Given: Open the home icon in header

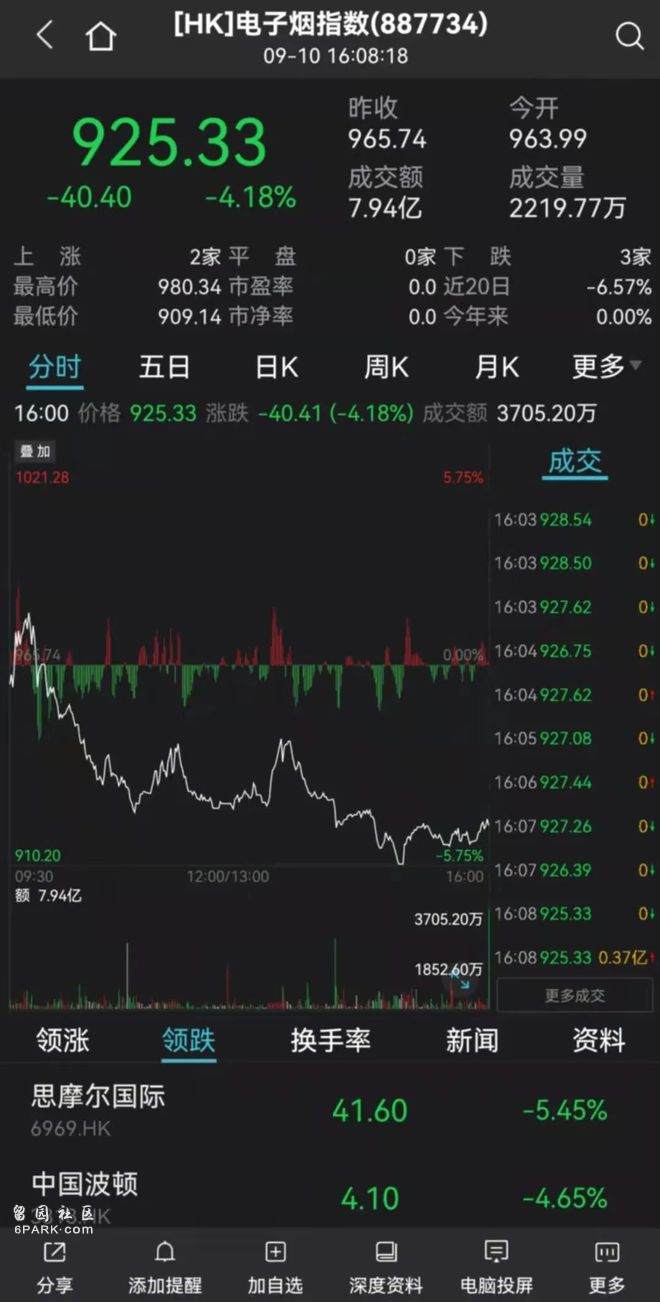Looking at the screenshot, I should (100, 37).
